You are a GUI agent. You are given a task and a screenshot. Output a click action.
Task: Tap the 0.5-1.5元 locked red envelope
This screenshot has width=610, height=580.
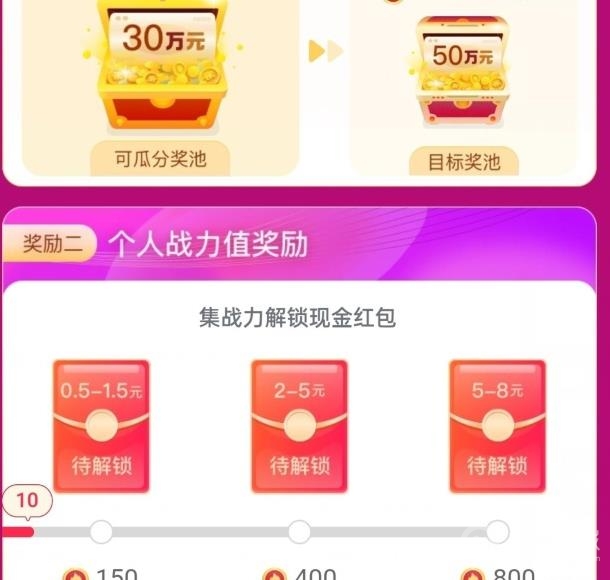pyautogui.click(x=100, y=427)
